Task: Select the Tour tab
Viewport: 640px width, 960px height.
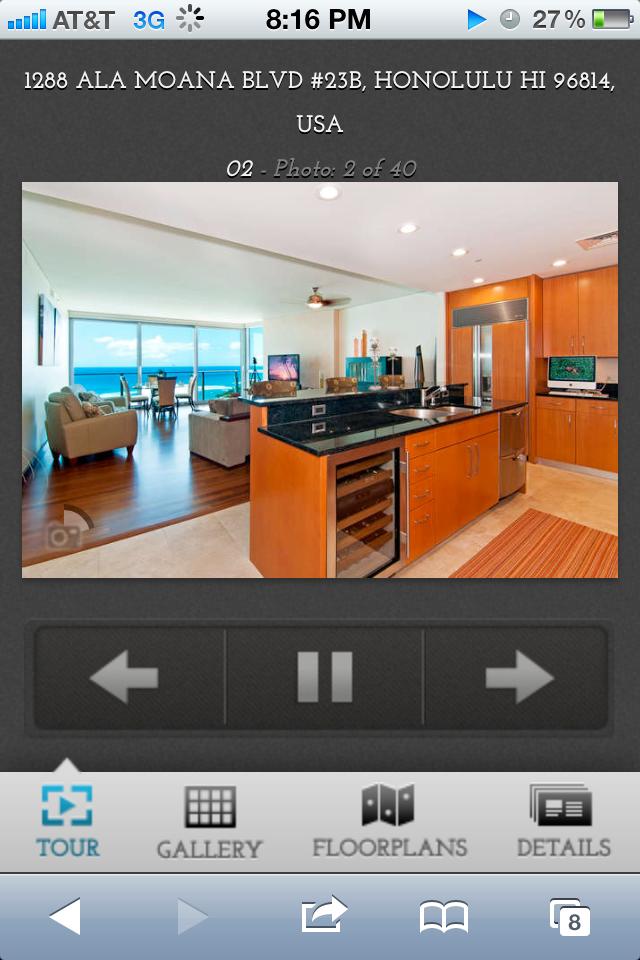Action: point(67,822)
